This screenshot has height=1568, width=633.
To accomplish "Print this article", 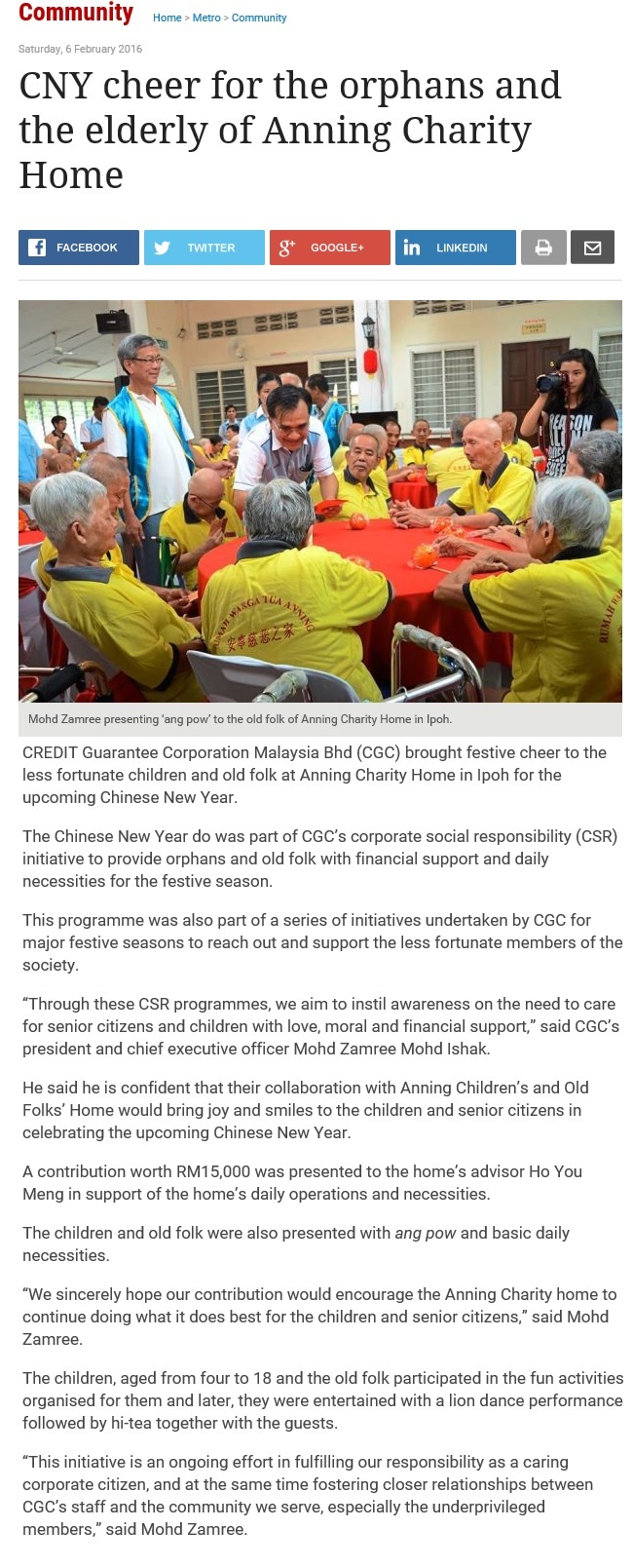I will pyautogui.click(x=543, y=248).
